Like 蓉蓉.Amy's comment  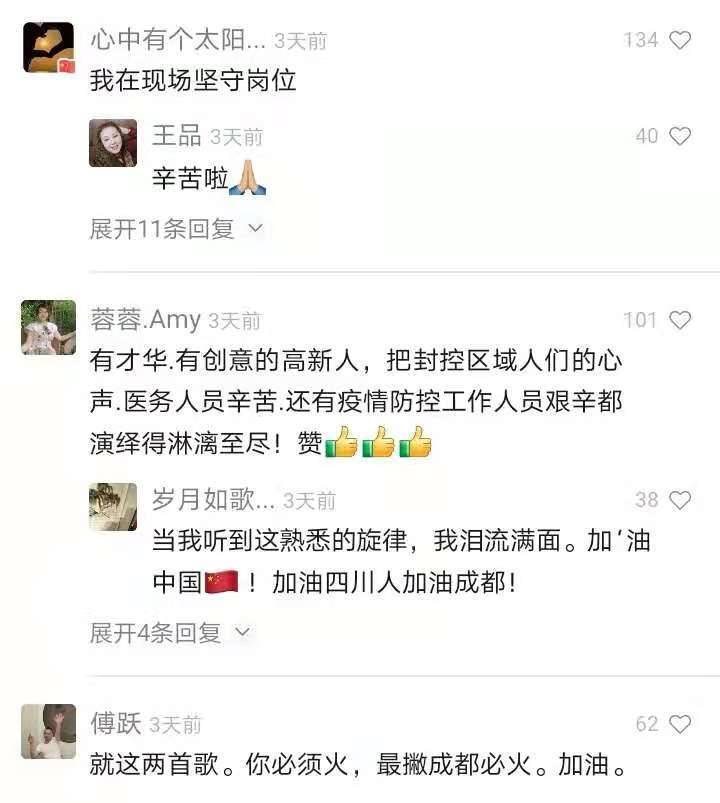pos(680,320)
